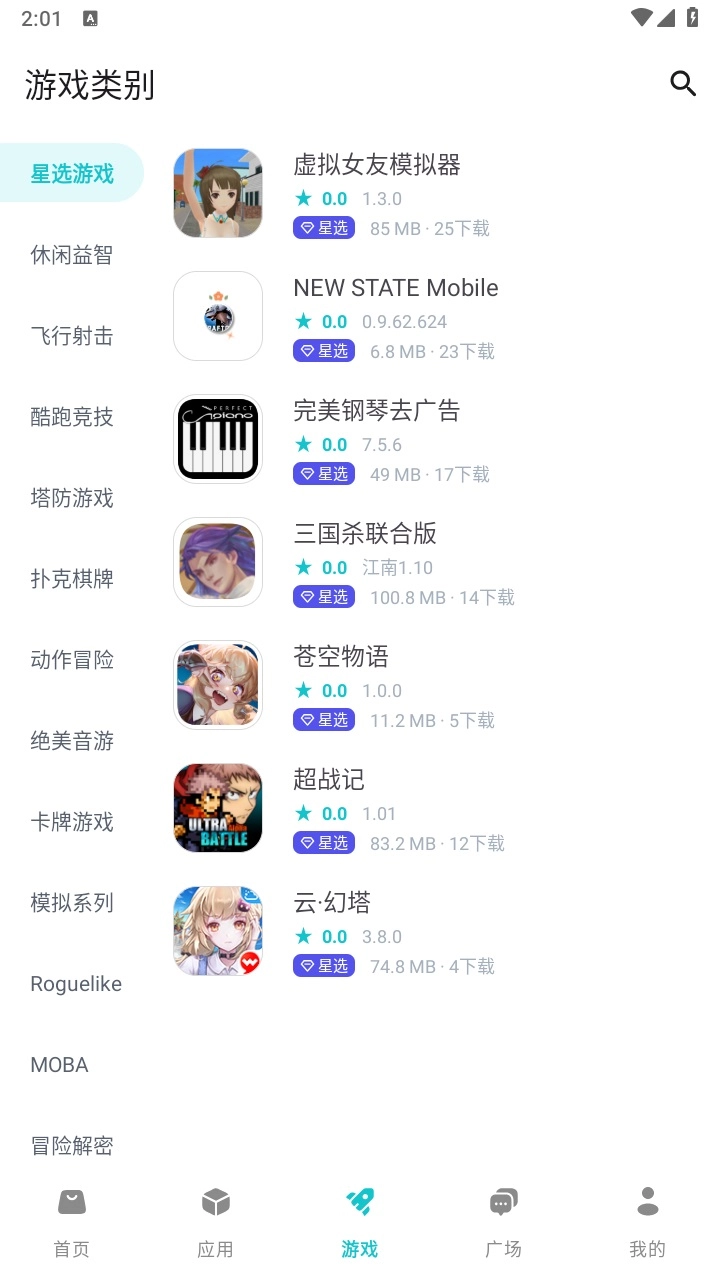Tap the 星选 badge under 虚拟女友模拟器
The image size is (720, 1280).
323,228
